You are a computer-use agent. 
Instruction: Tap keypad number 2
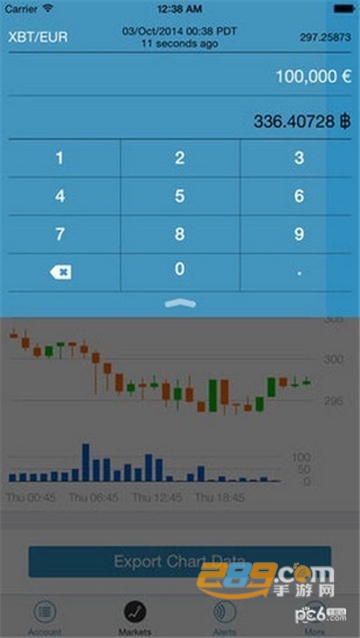point(180,158)
